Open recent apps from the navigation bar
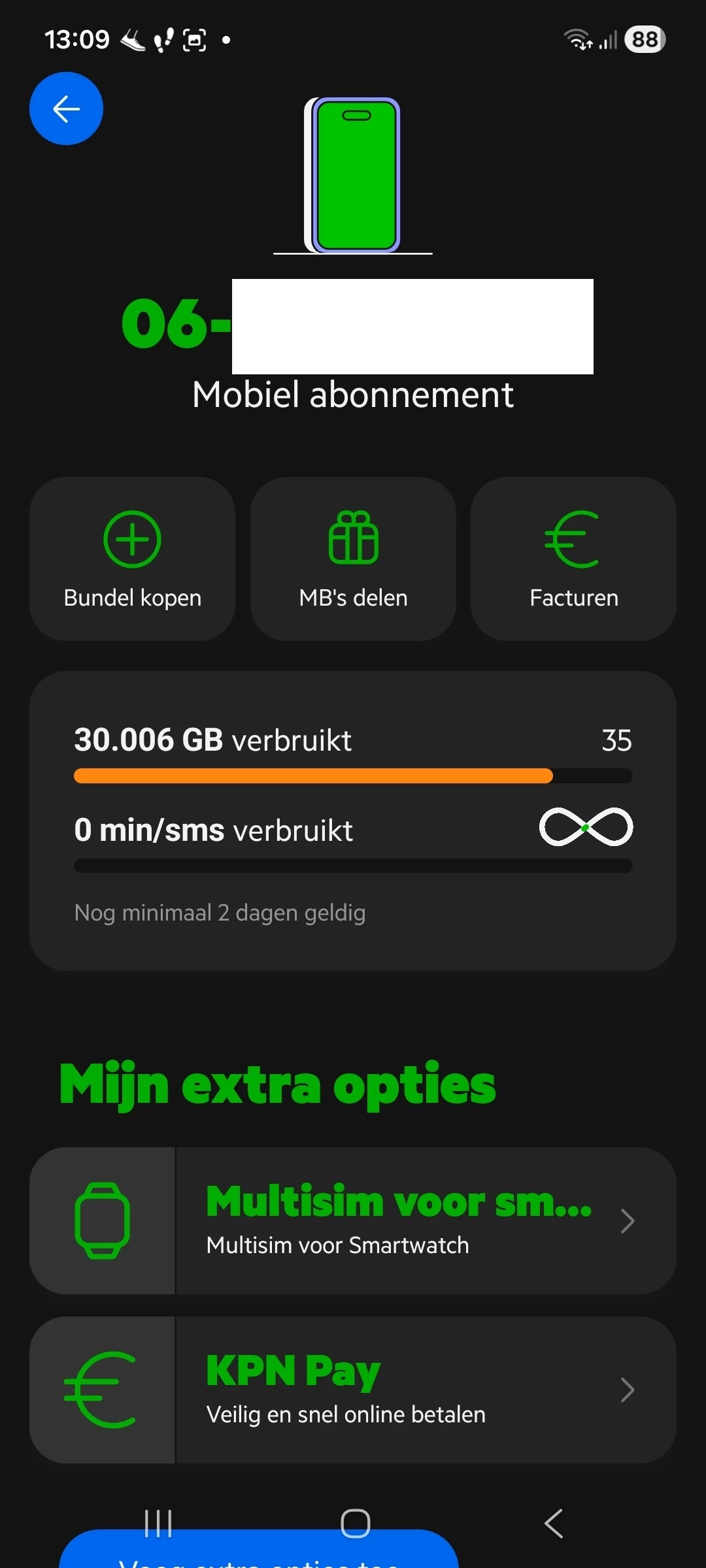Viewport: 706px width, 1568px height. [158, 1524]
